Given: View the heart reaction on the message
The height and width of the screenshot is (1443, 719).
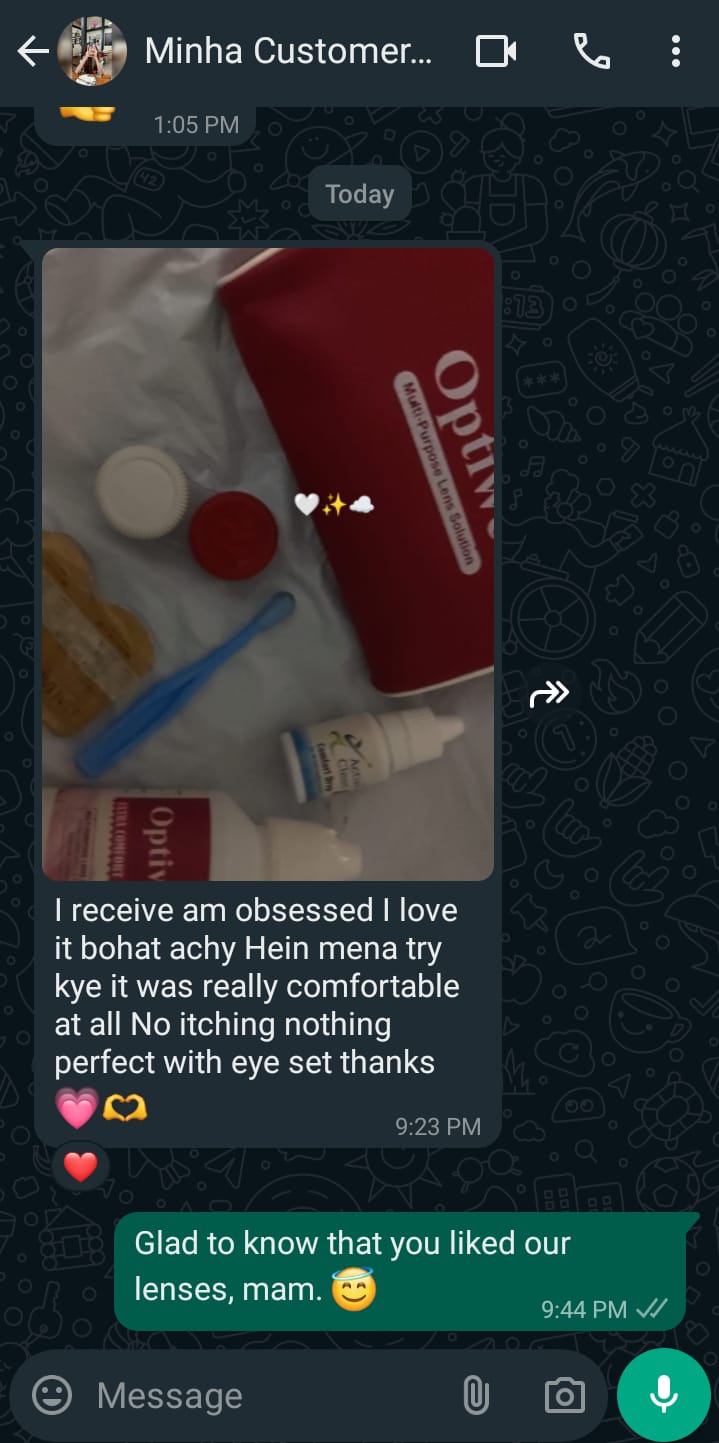Looking at the screenshot, I should pyautogui.click(x=81, y=1166).
